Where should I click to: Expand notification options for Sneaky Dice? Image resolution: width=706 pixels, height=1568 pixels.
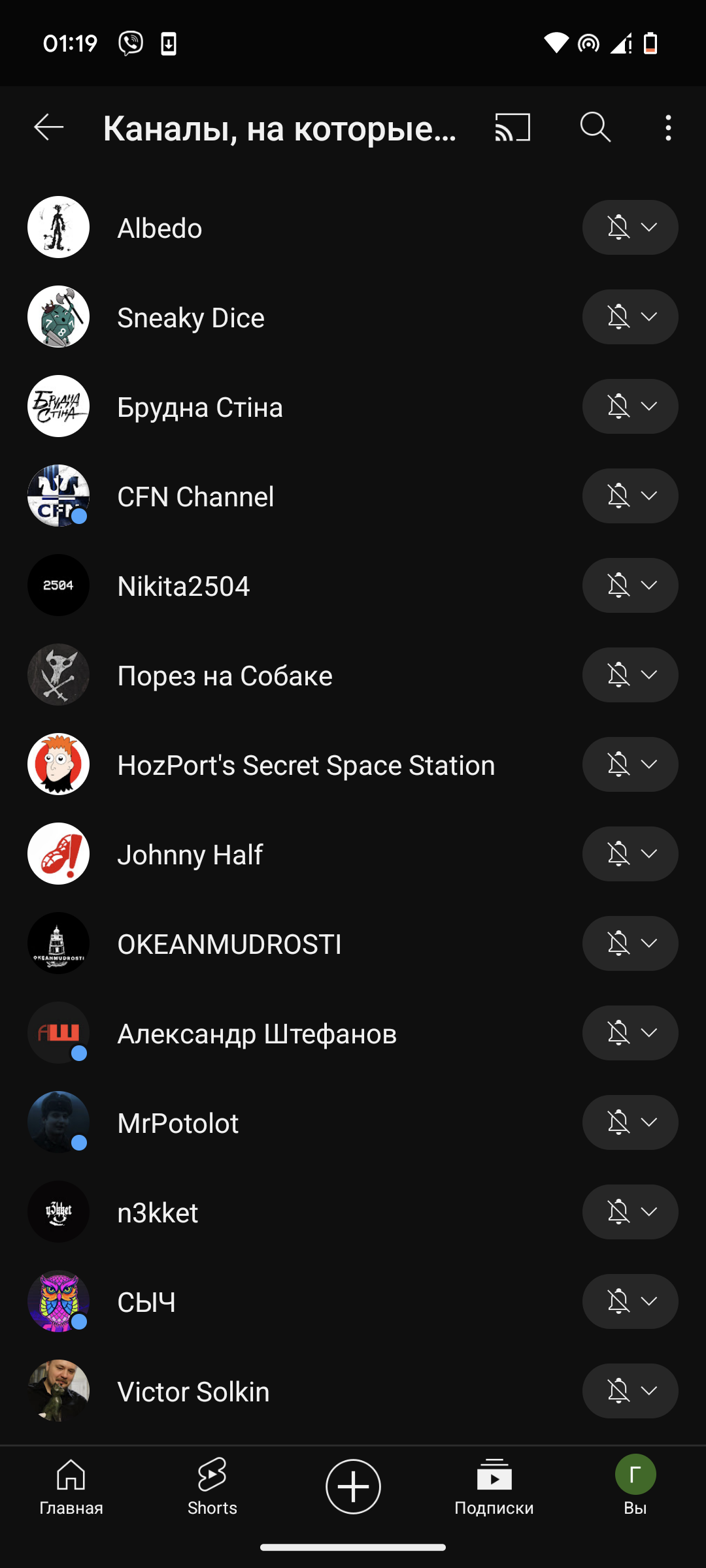[630, 317]
